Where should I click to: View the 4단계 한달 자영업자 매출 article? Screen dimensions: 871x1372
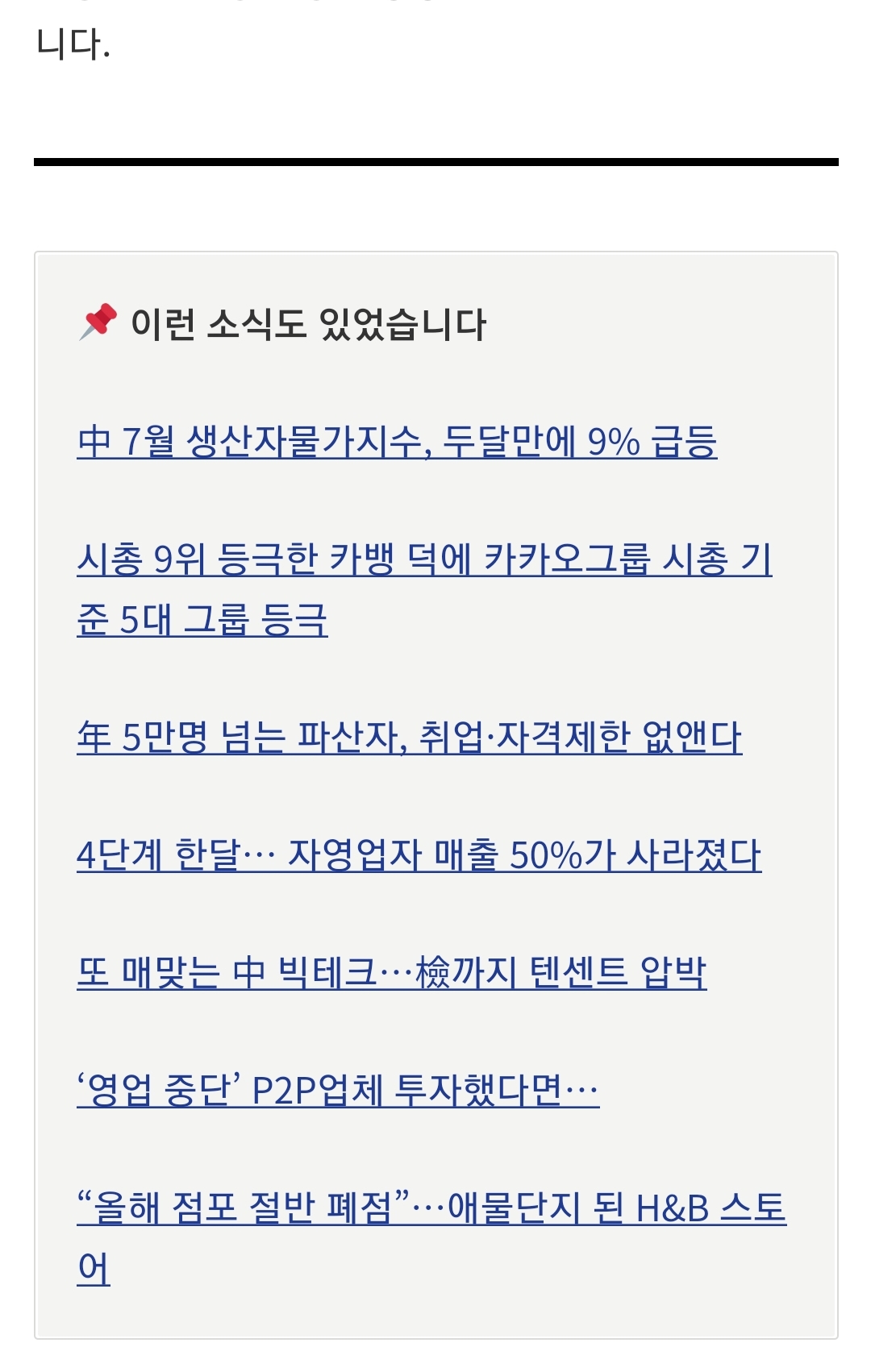pos(419,854)
